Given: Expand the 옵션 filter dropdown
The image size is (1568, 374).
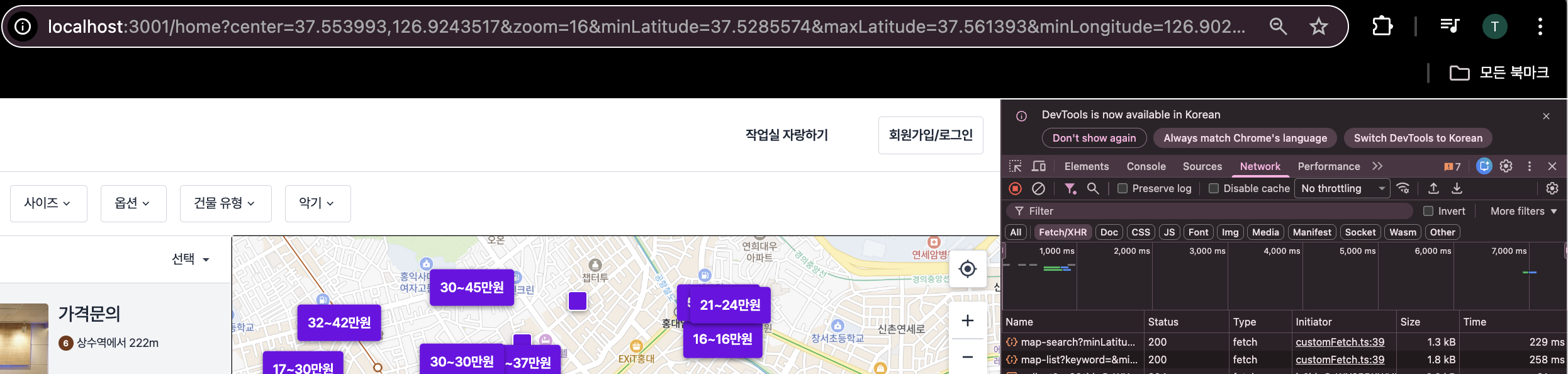Looking at the screenshot, I should pos(133,203).
